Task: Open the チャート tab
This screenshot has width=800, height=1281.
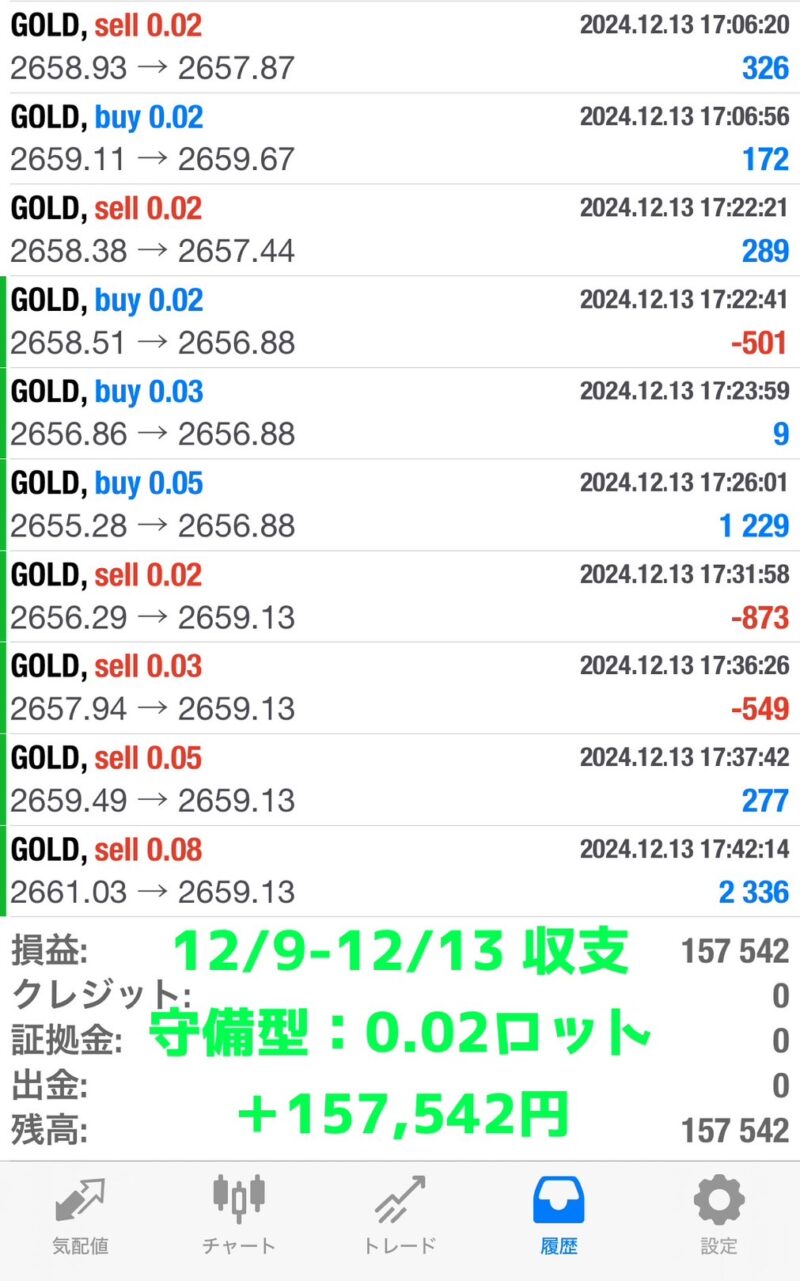Action: tap(239, 1214)
